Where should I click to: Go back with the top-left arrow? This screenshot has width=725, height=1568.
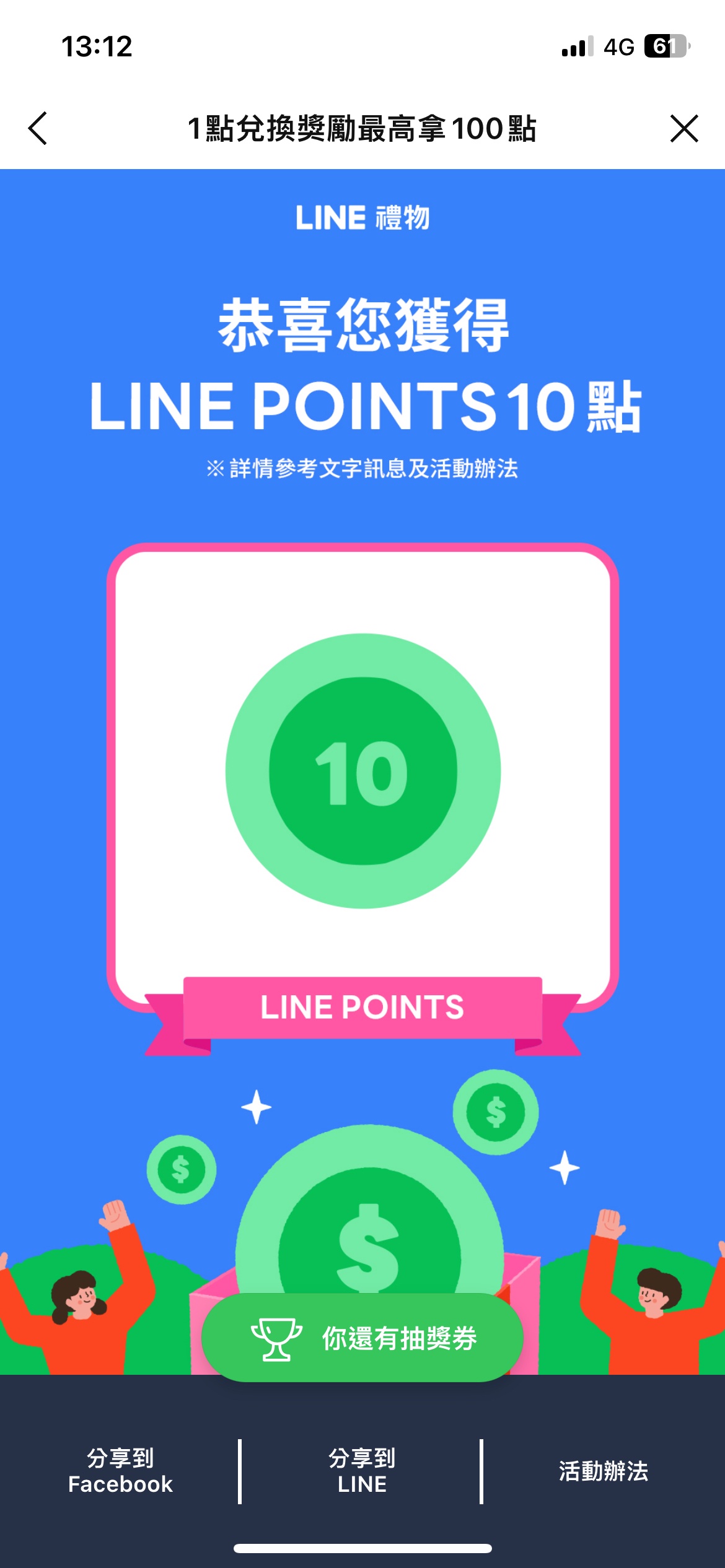coord(38,129)
